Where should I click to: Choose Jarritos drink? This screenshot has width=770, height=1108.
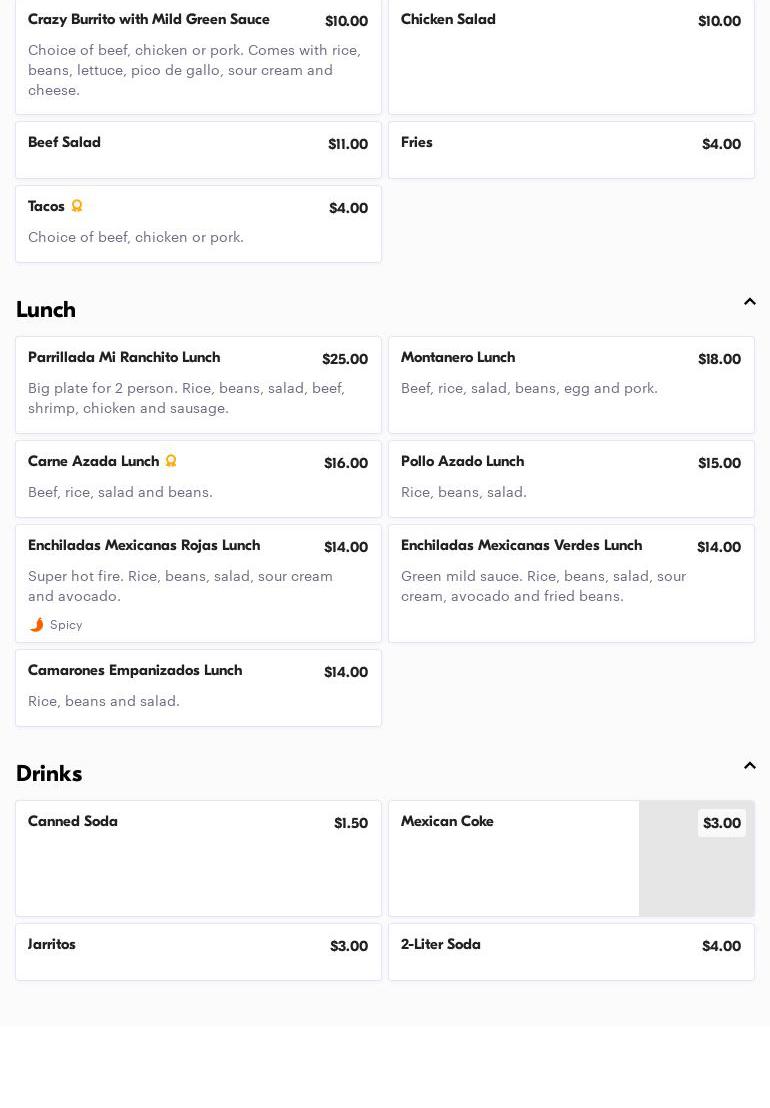pyautogui.click(x=198, y=951)
